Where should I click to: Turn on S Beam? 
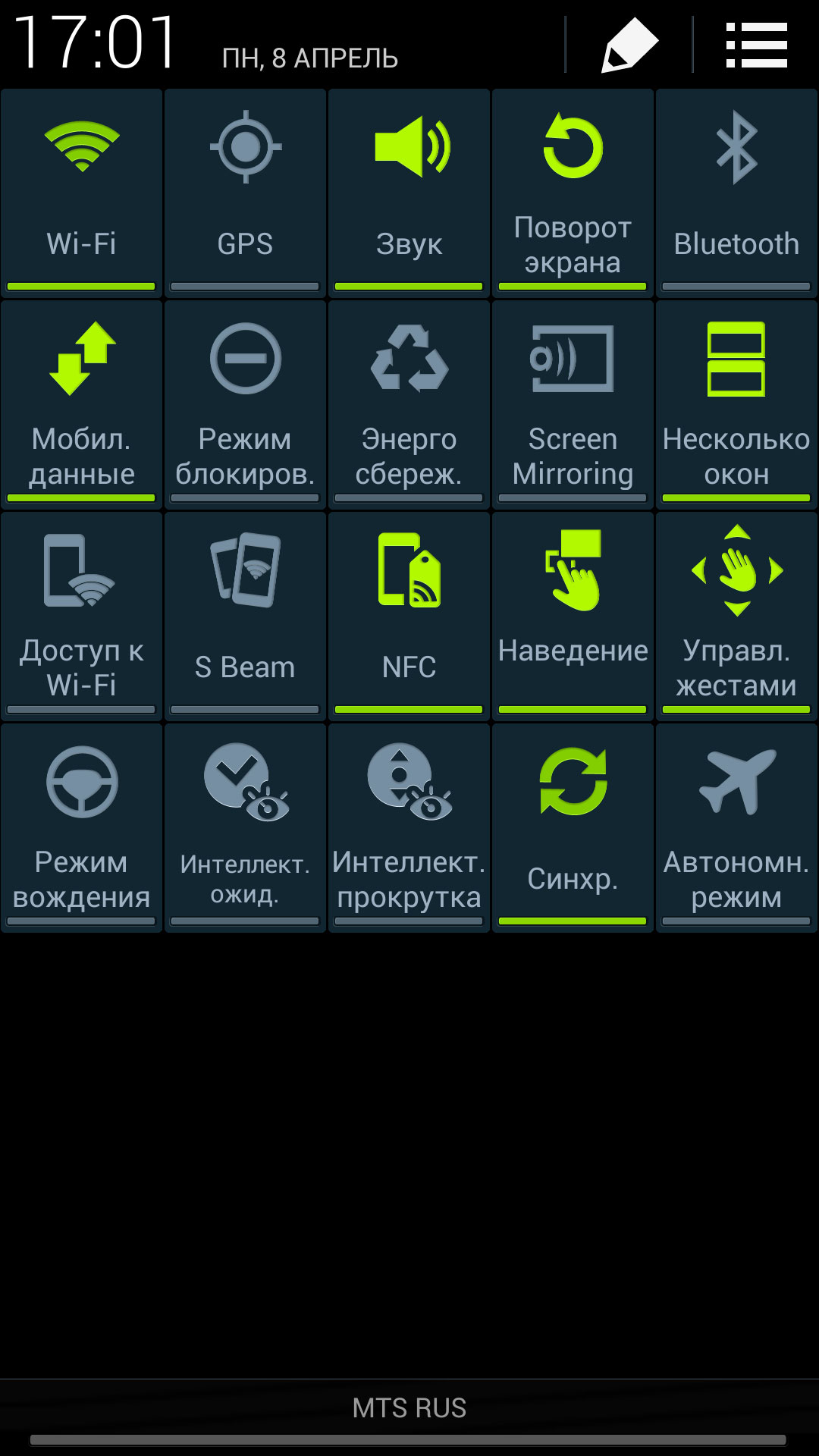pos(245,616)
